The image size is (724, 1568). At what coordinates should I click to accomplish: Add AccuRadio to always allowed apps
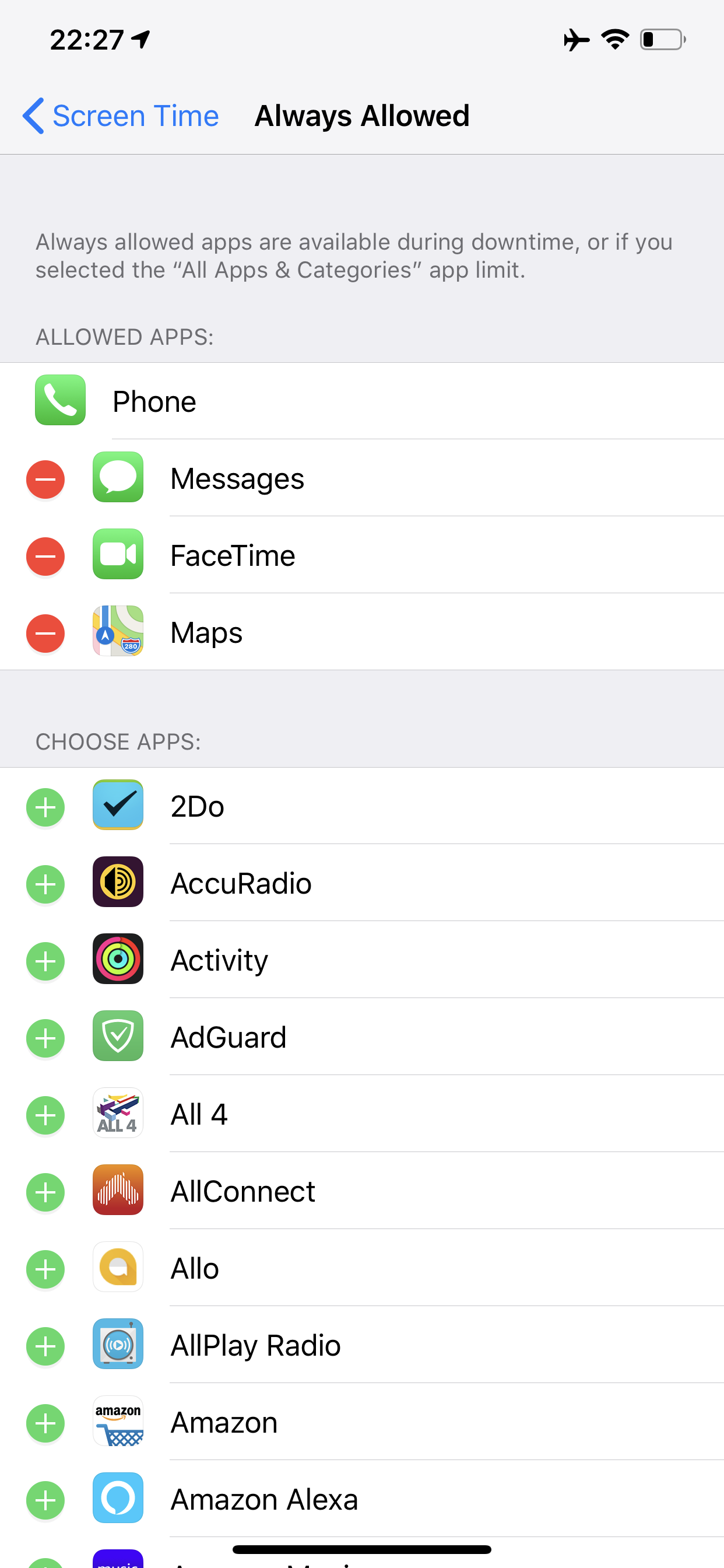[x=45, y=884]
